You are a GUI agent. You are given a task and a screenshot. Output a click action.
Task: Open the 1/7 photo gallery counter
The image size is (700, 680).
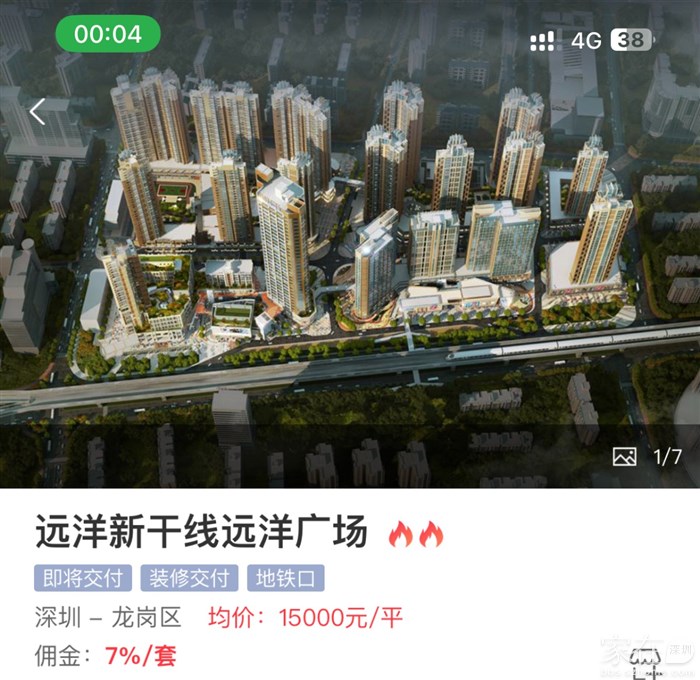648,457
